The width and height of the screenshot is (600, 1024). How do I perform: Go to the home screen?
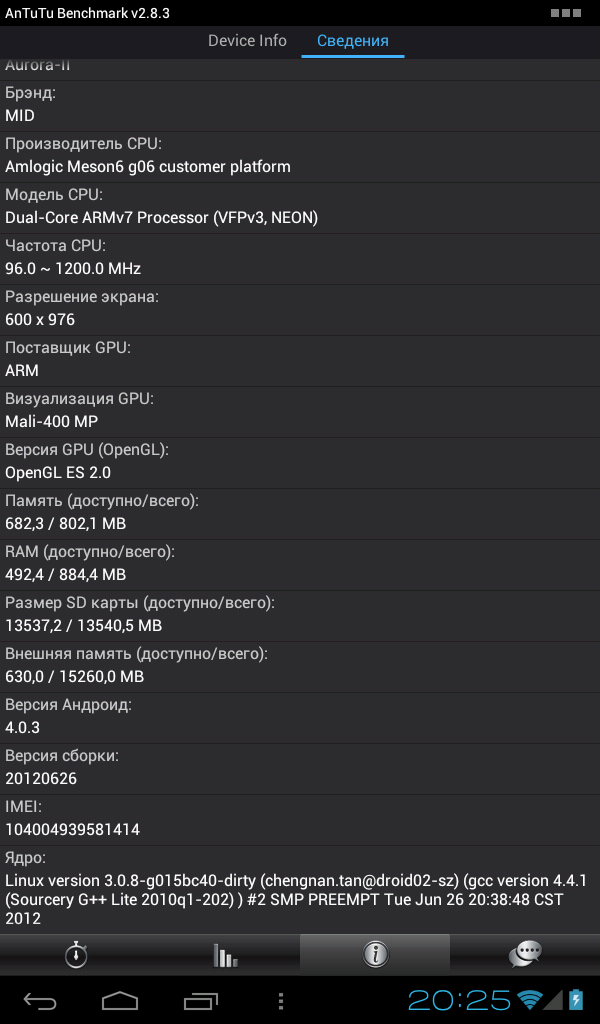coord(120,1000)
